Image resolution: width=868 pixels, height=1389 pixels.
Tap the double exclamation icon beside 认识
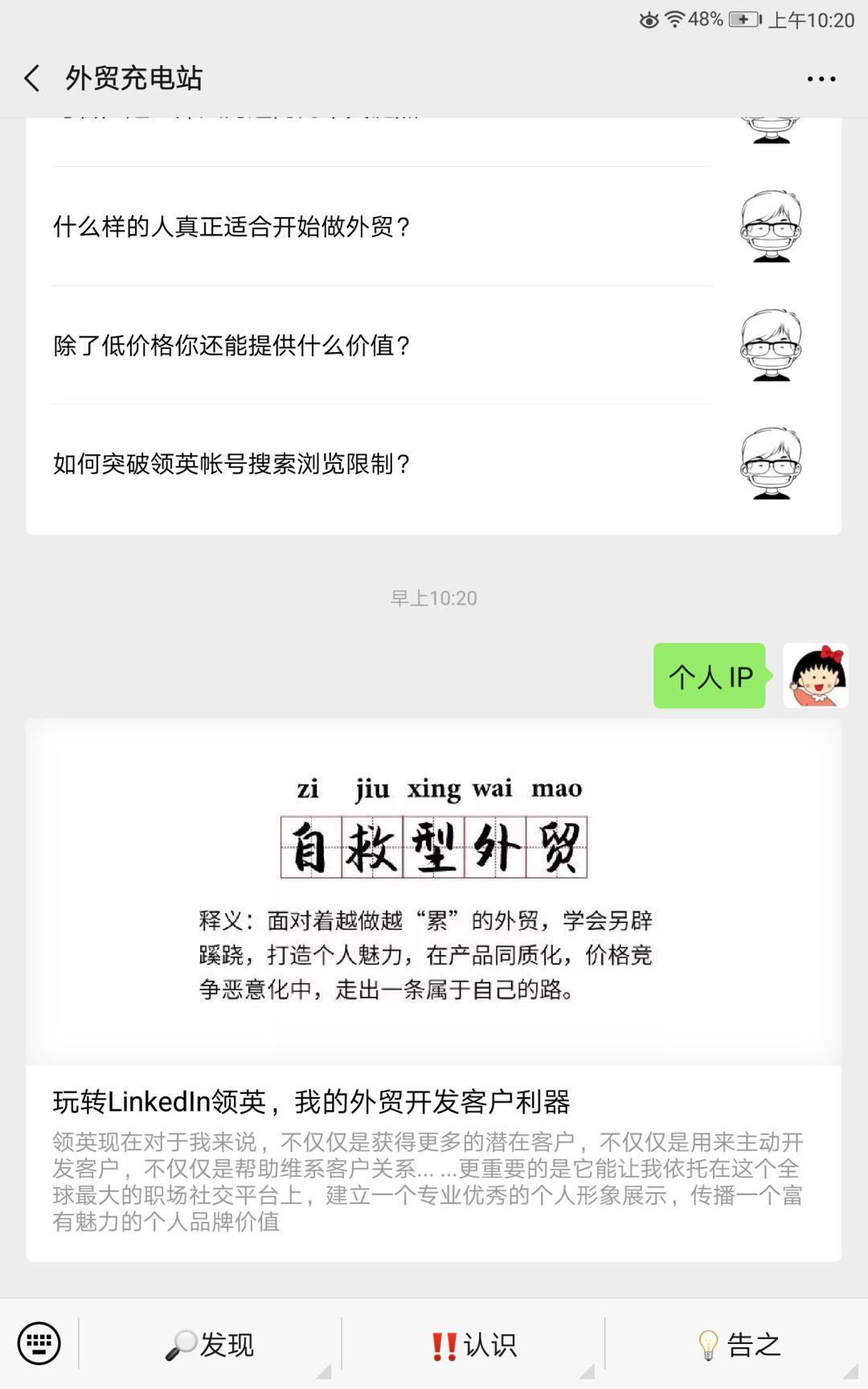(x=443, y=1342)
